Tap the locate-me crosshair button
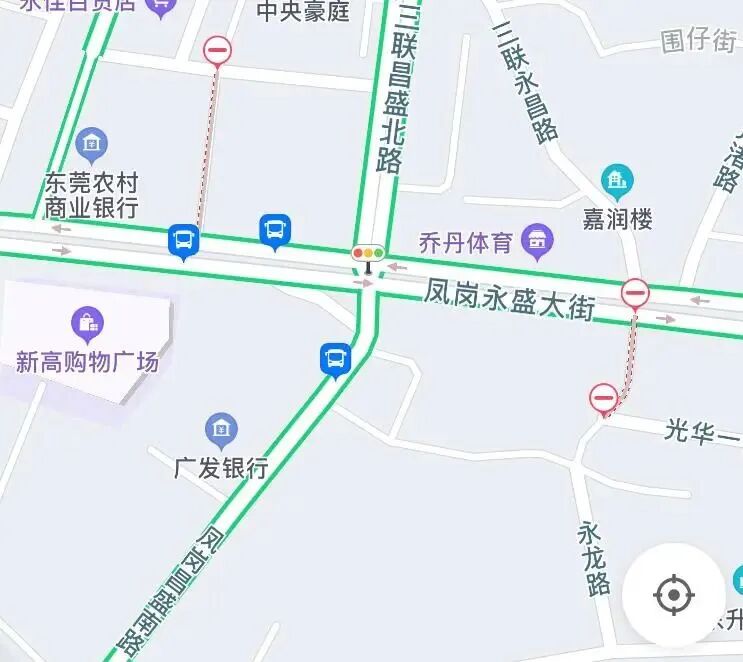The image size is (743, 662). (674, 595)
